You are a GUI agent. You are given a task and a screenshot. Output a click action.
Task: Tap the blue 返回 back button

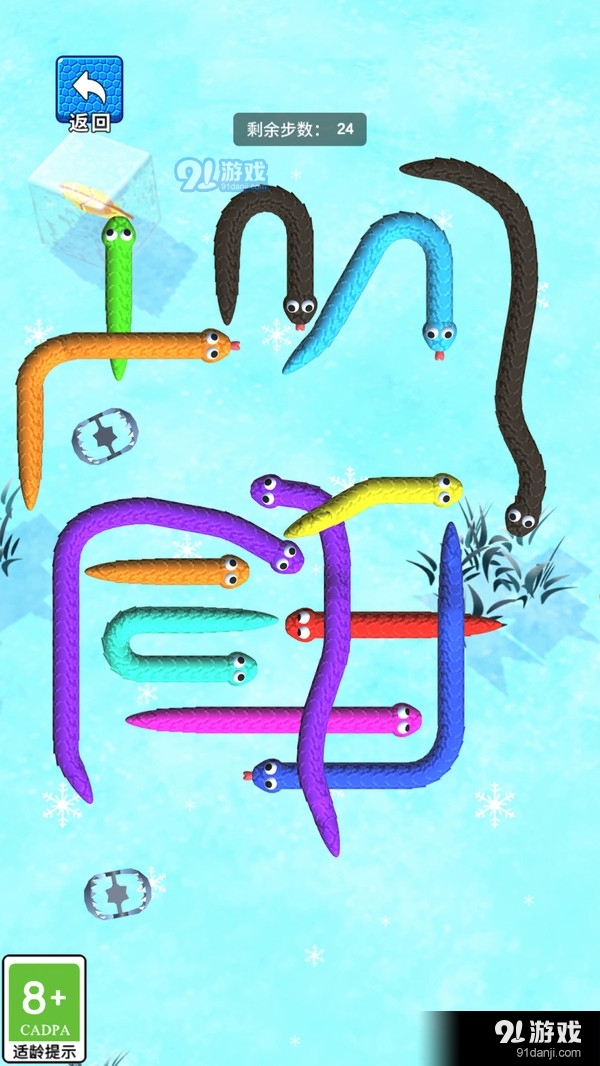click(x=89, y=92)
